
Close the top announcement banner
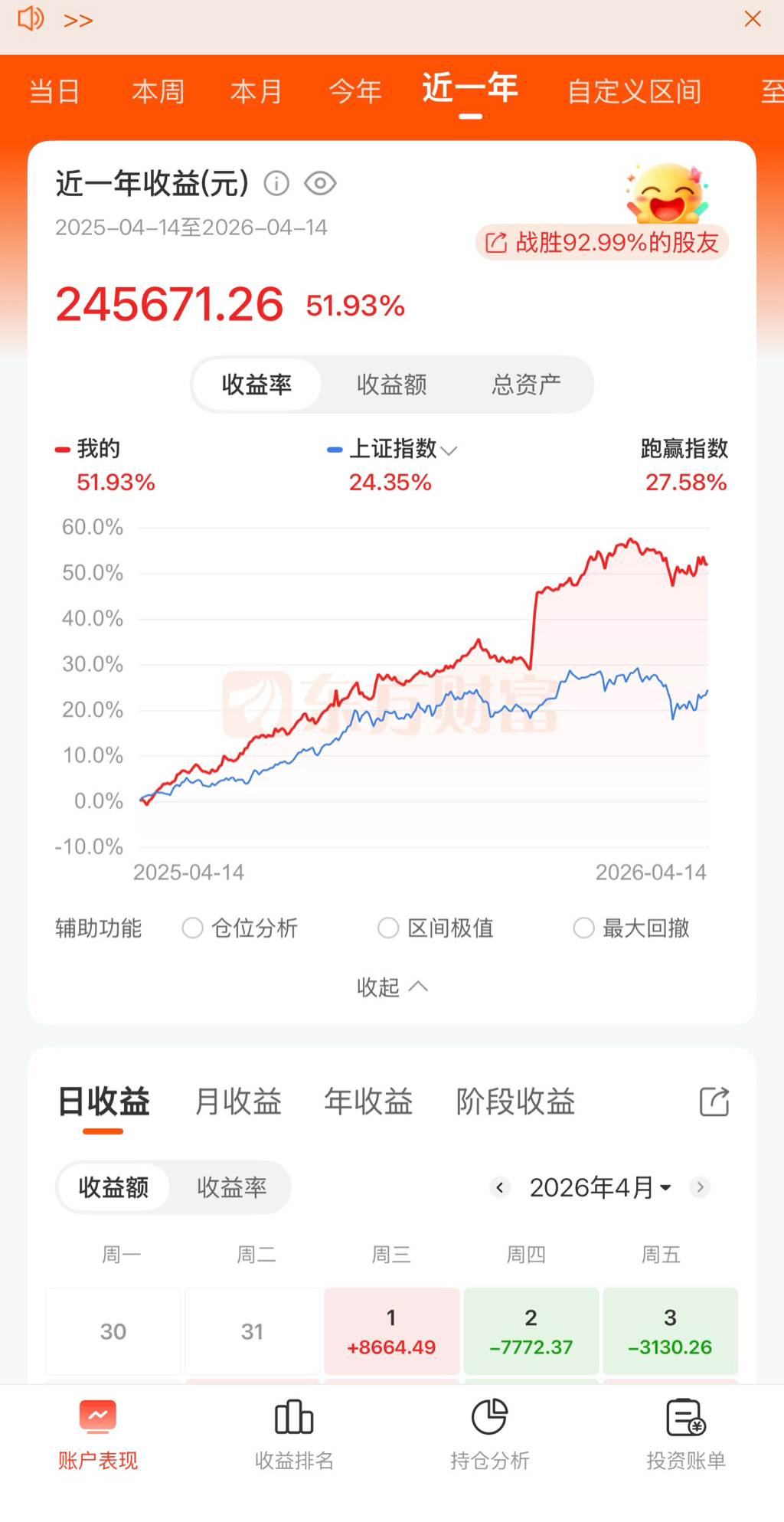click(x=753, y=19)
